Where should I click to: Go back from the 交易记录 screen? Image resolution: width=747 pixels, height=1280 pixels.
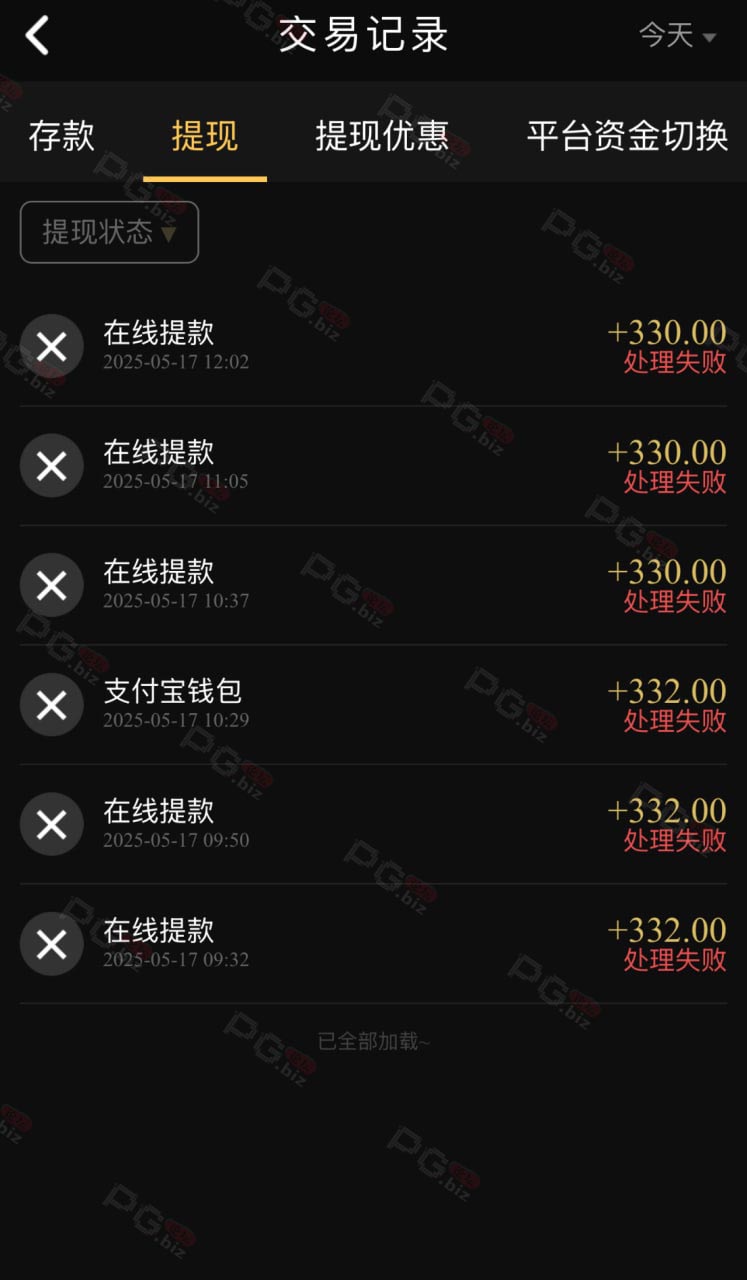click(38, 36)
